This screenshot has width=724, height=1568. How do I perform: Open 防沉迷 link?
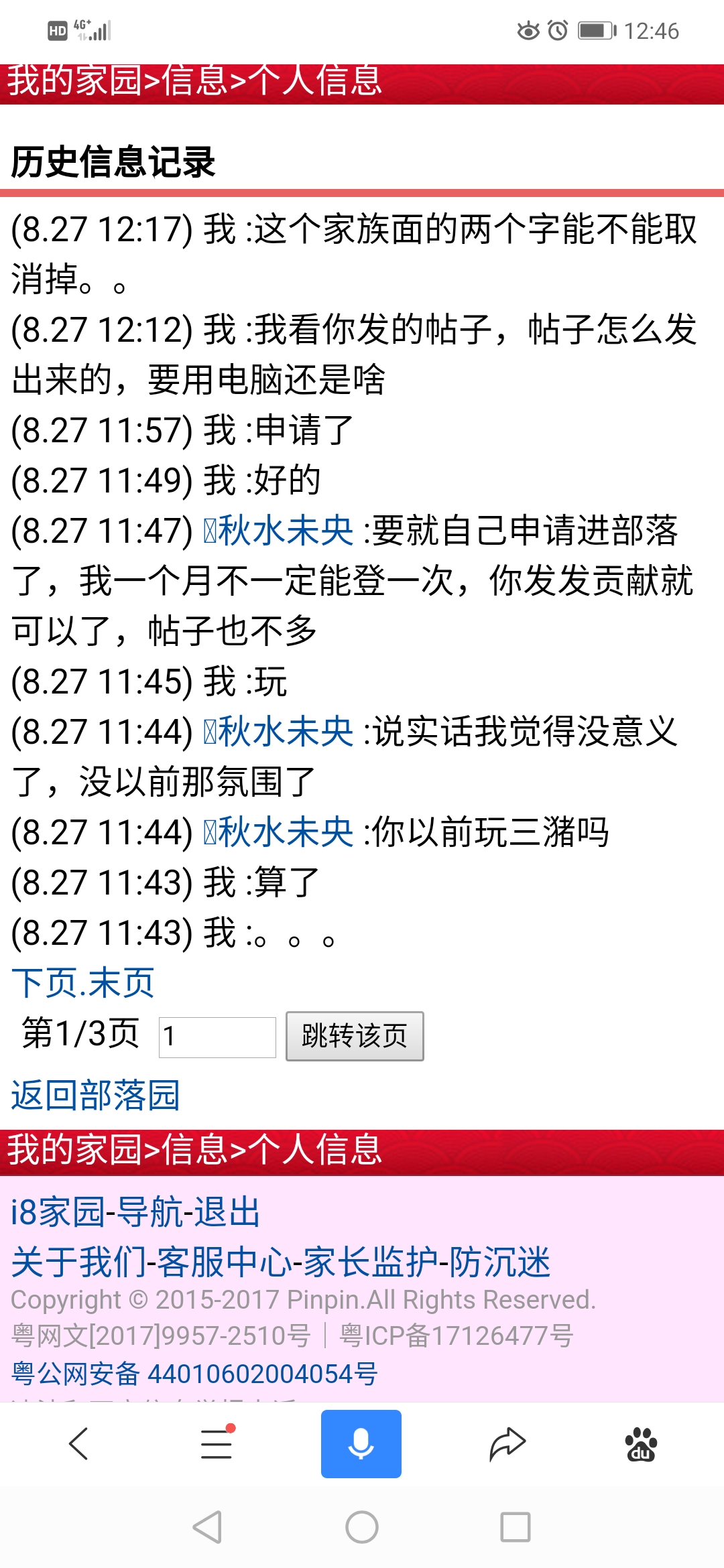click(499, 1262)
